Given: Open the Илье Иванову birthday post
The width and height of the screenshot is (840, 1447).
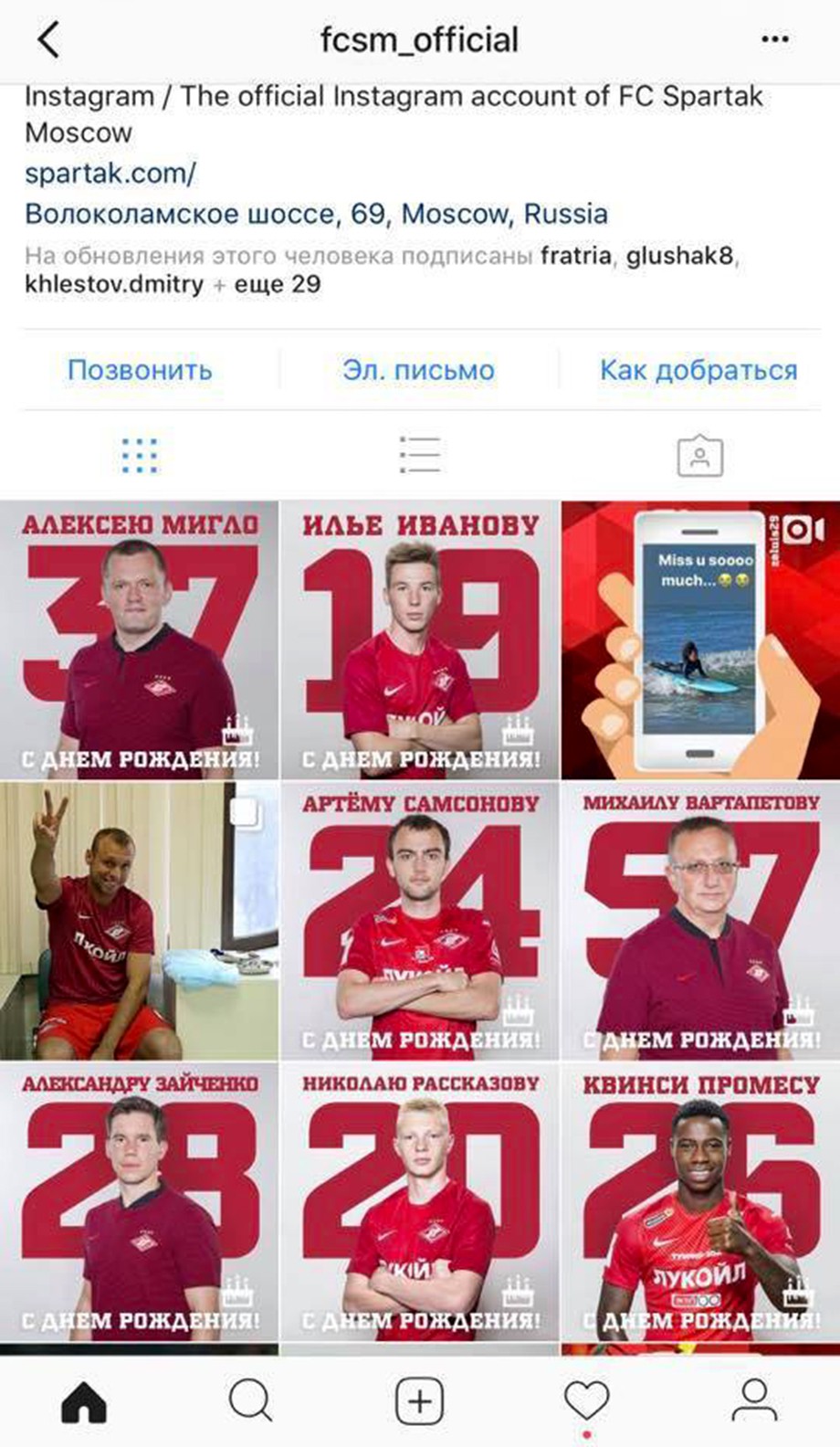Looking at the screenshot, I should click(x=419, y=639).
